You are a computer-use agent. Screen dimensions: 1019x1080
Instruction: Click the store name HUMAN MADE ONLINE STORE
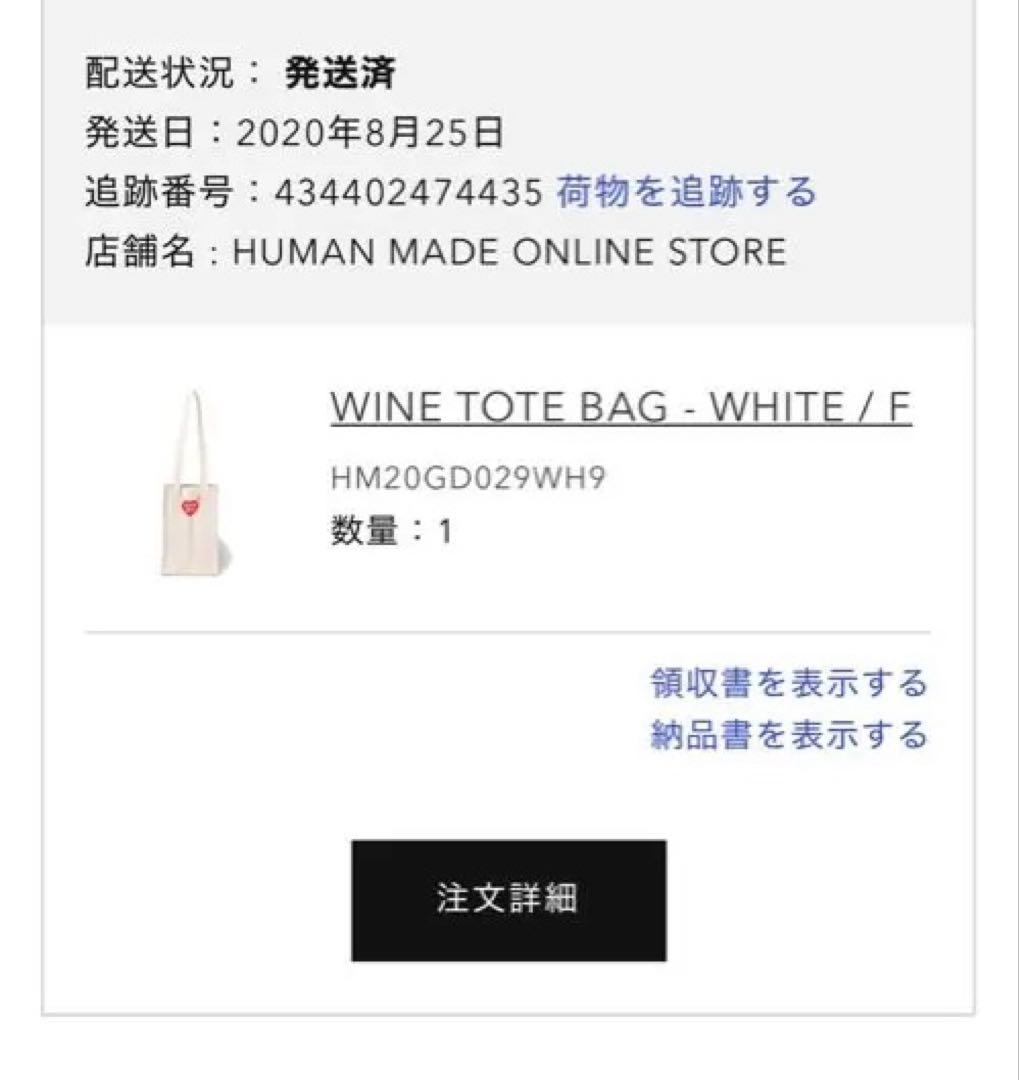click(510, 252)
